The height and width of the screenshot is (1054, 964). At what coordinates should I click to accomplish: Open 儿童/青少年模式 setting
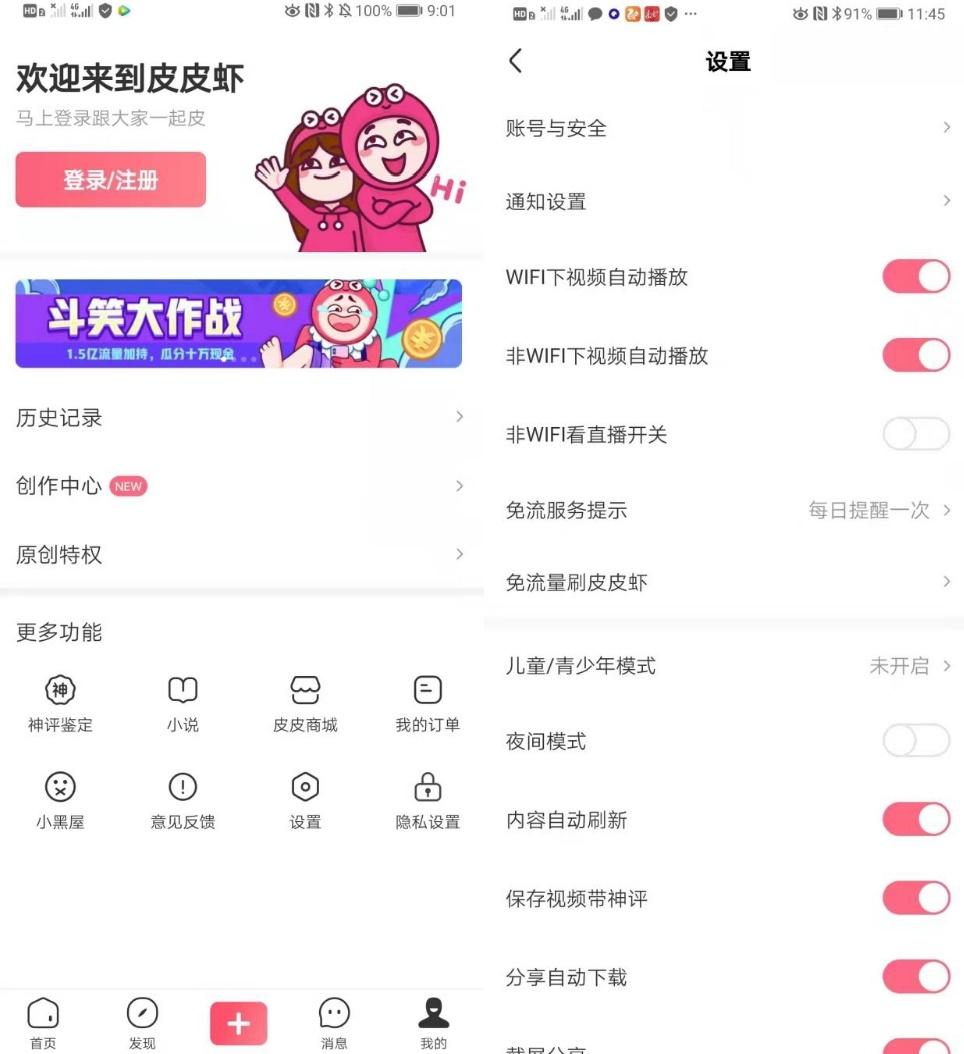[x=726, y=665]
